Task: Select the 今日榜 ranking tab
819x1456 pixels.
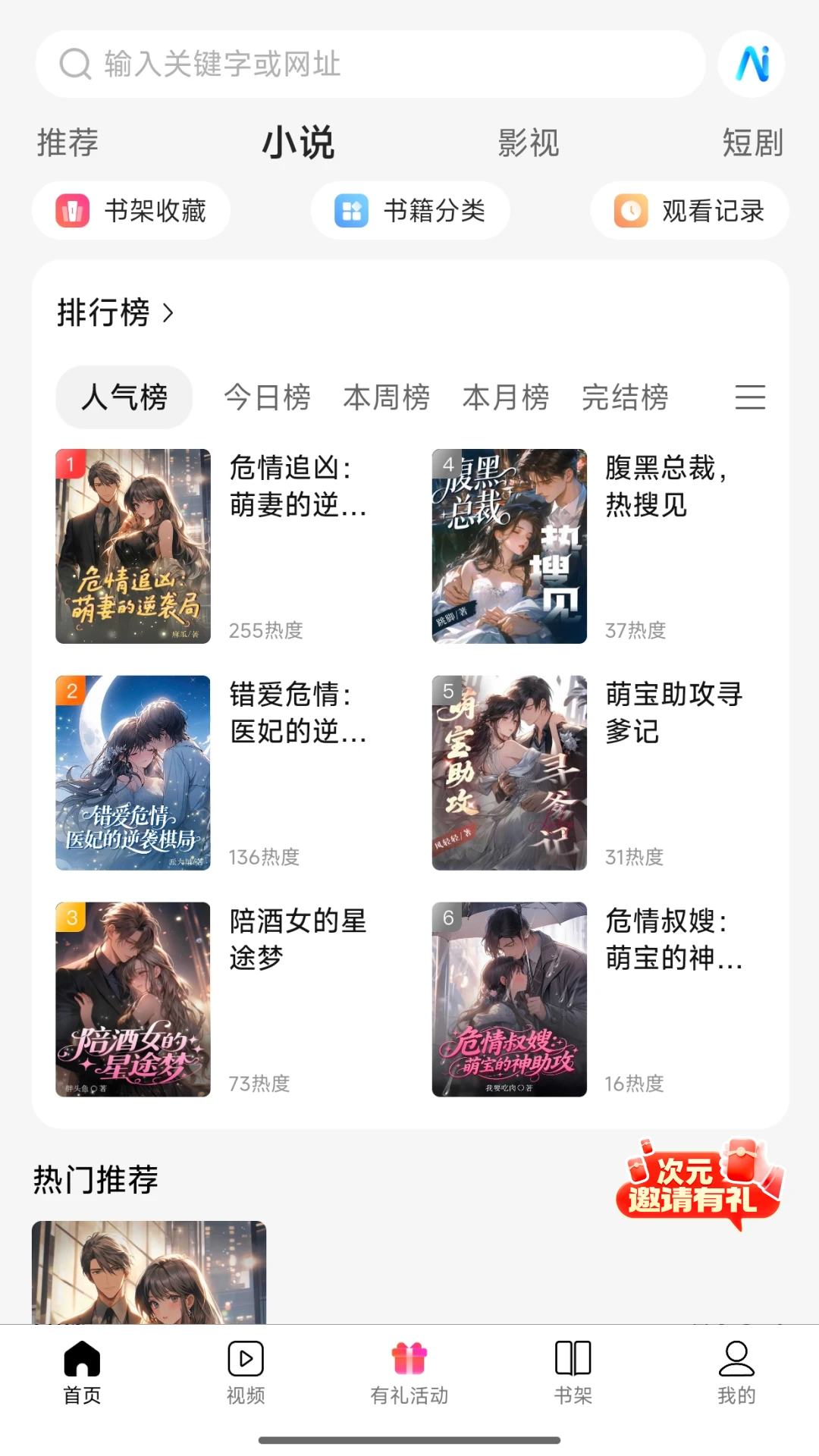Action: [267, 397]
